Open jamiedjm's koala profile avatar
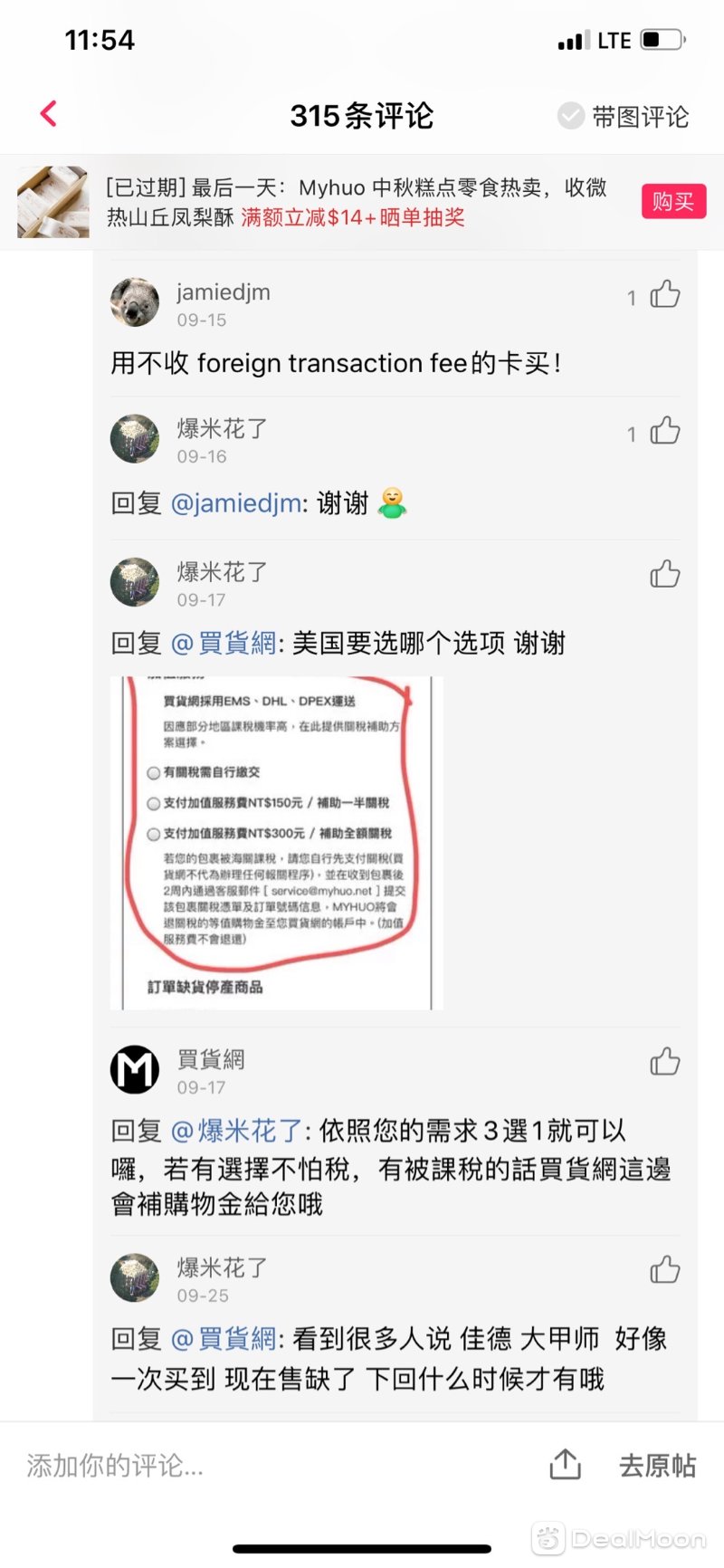 135,302
